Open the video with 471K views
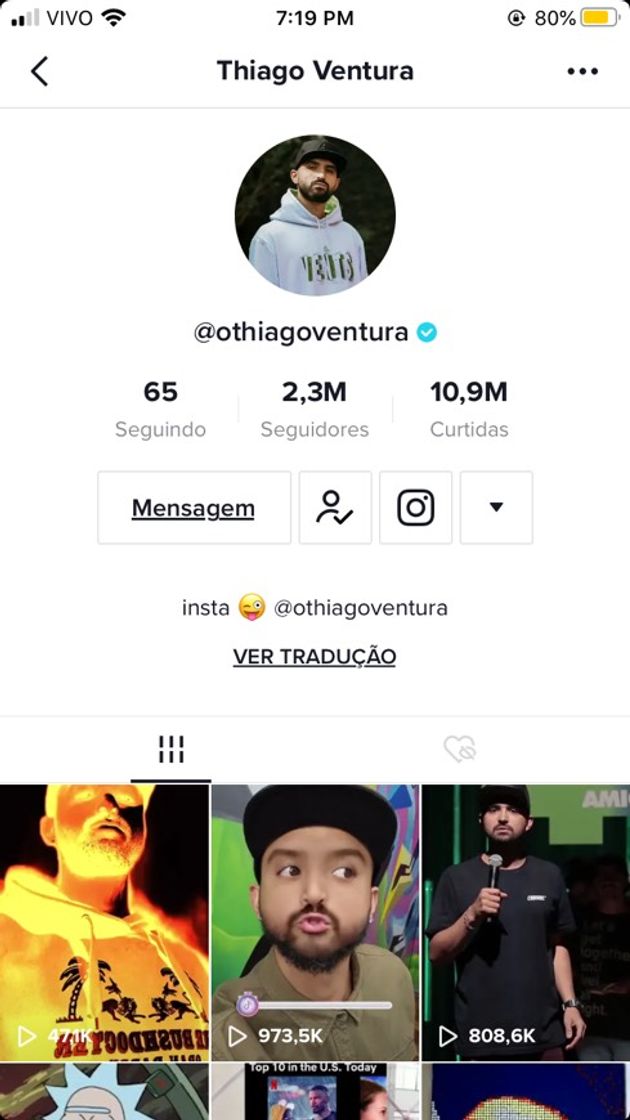Image resolution: width=630 pixels, height=1120 pixels. tap(104, 920)
